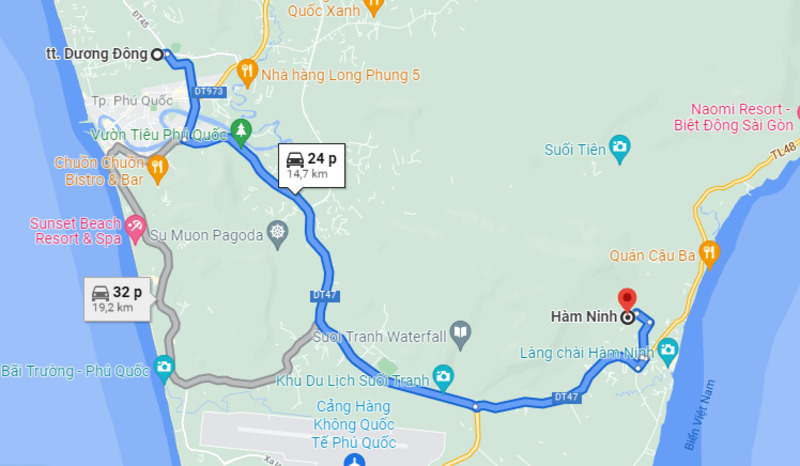The image size is (800, 466).
Task: Open Suoi Tranh Waterfall marker
Action: pyautogui.click(x=460, y=332)
